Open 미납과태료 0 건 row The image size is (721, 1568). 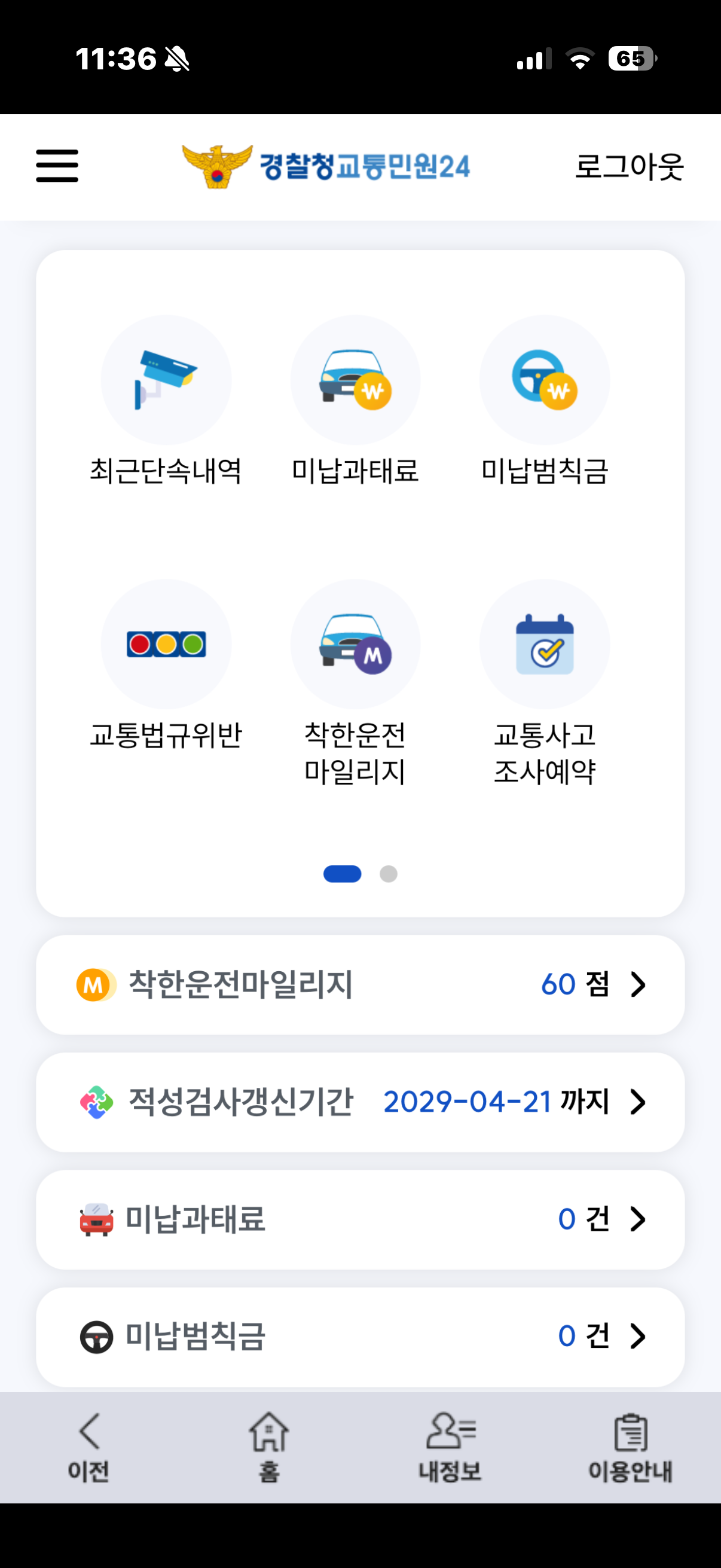tap(360, 1219)
